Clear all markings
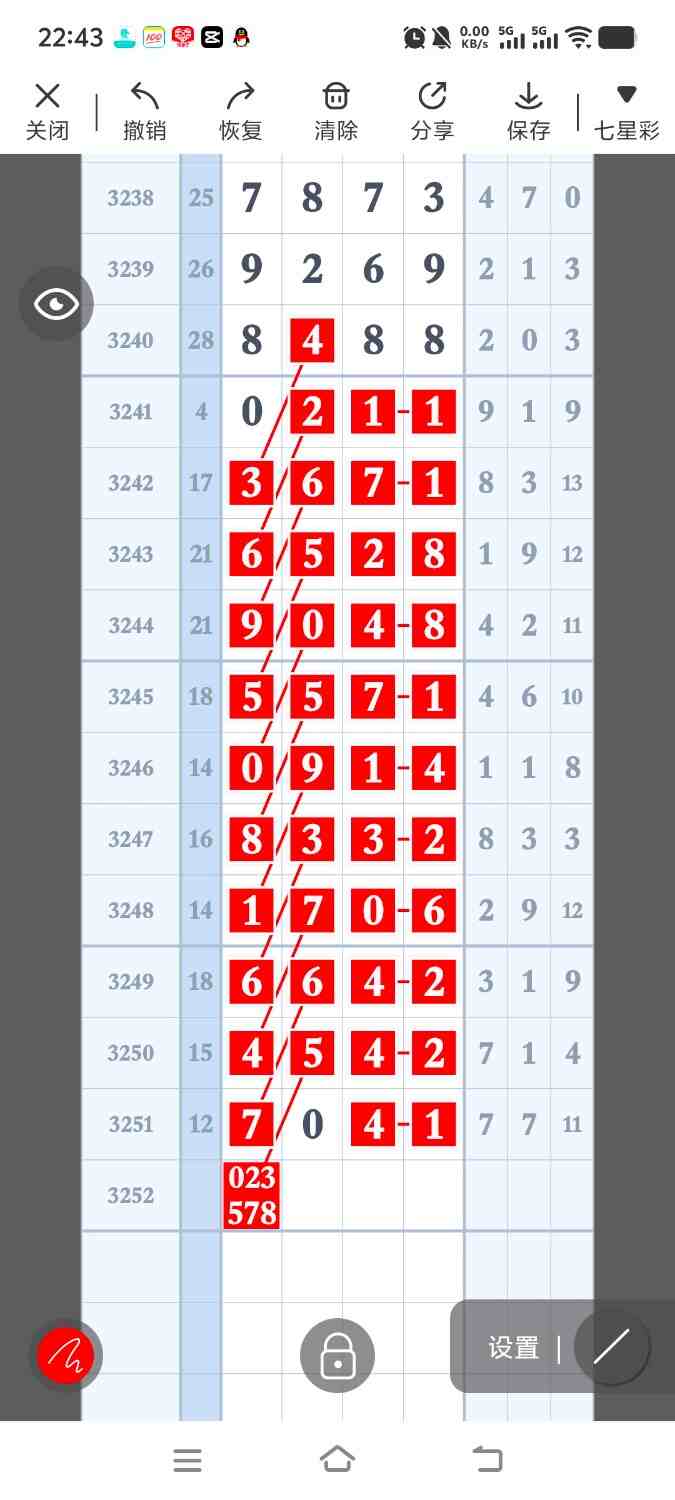 pos(336,111)
